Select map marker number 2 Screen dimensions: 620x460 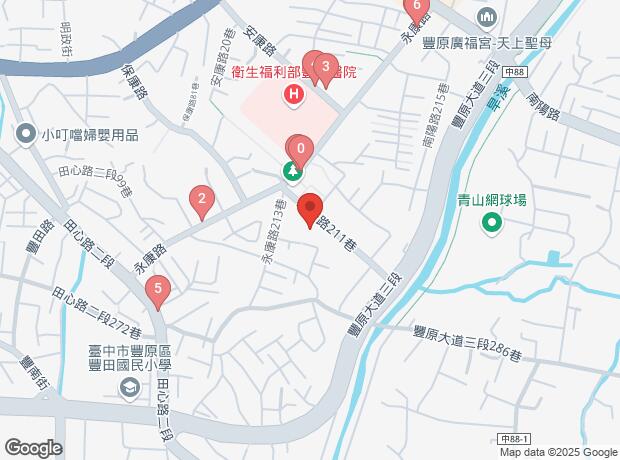tap(202, 200)
